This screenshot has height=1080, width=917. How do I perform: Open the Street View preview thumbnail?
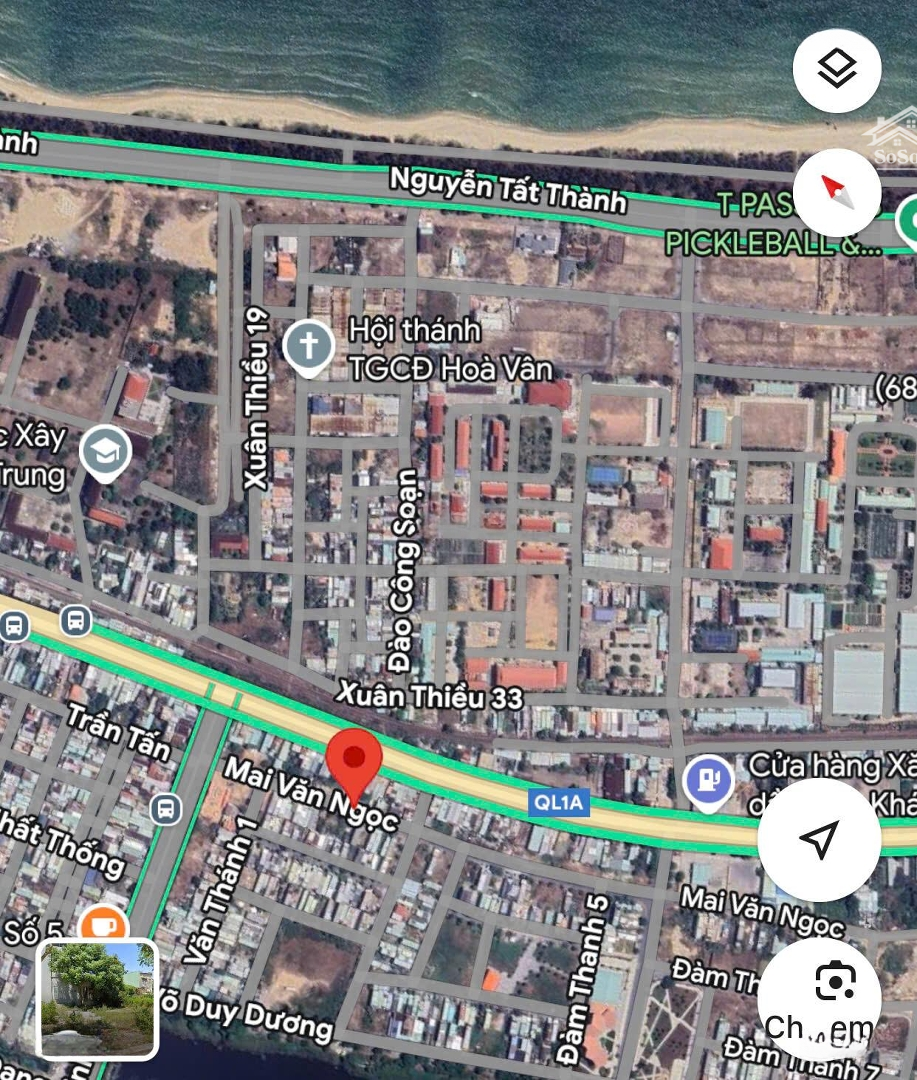(98, 999)
